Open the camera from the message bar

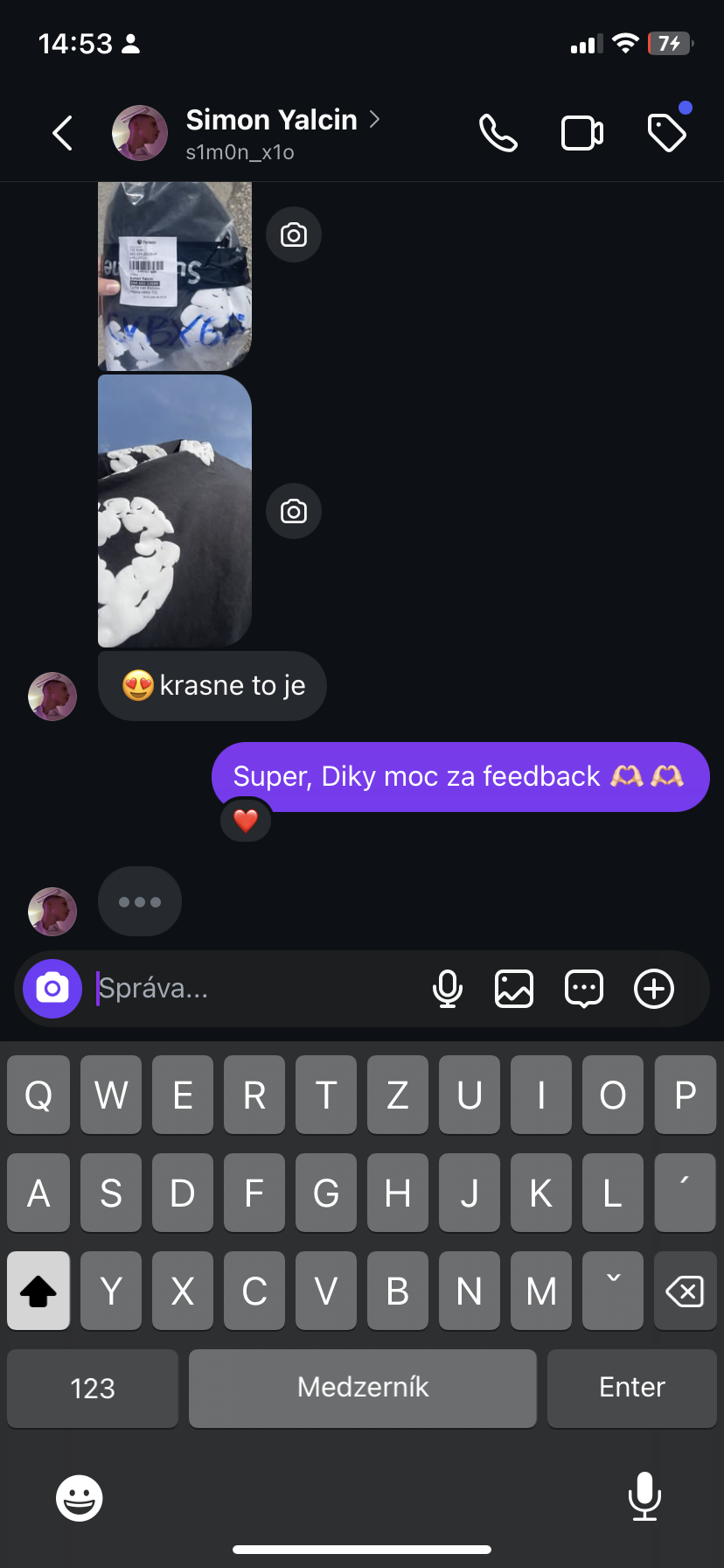pos(52,989)
